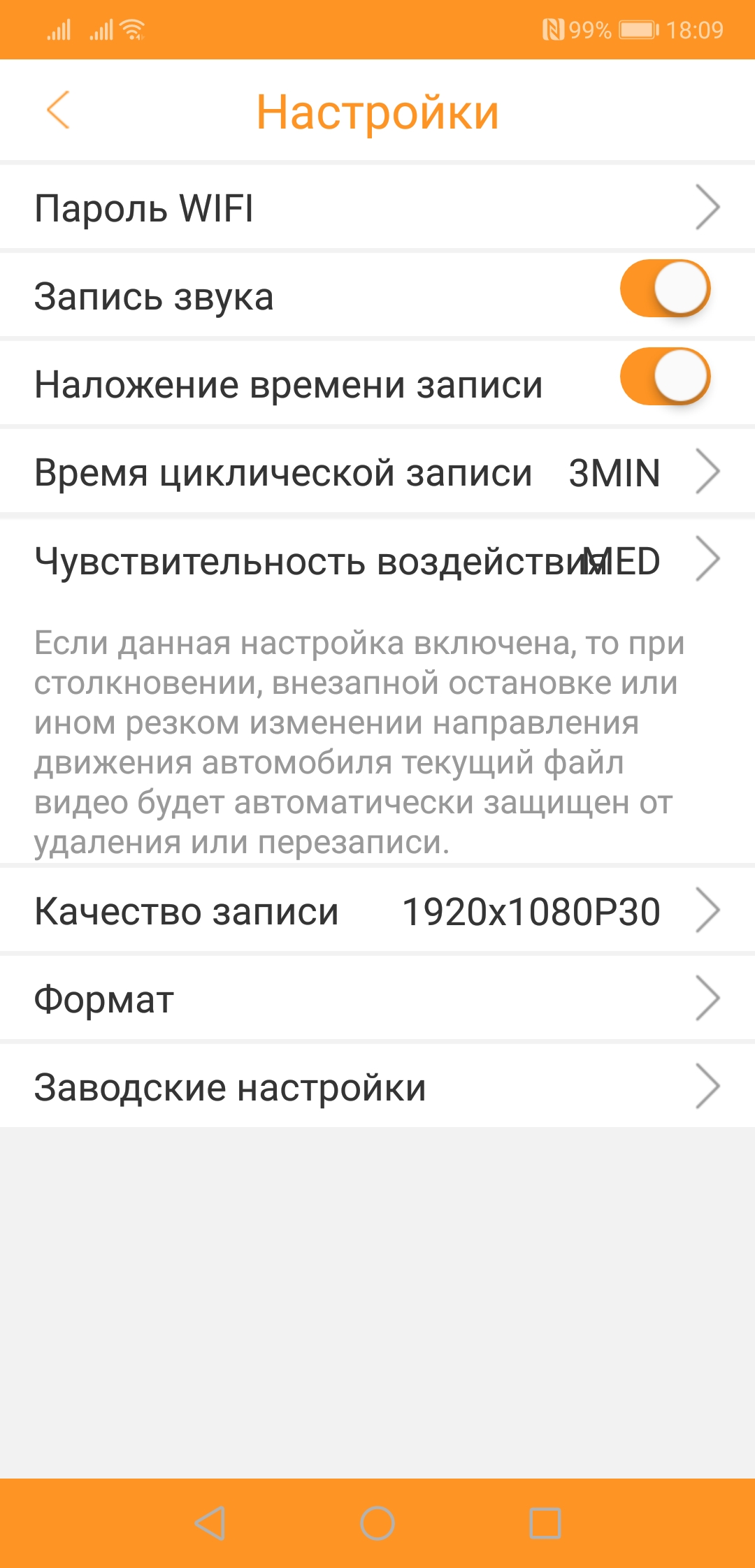Open the Формат option
This screenshot has width=755, height=1568.
click(x=377, y=999)
